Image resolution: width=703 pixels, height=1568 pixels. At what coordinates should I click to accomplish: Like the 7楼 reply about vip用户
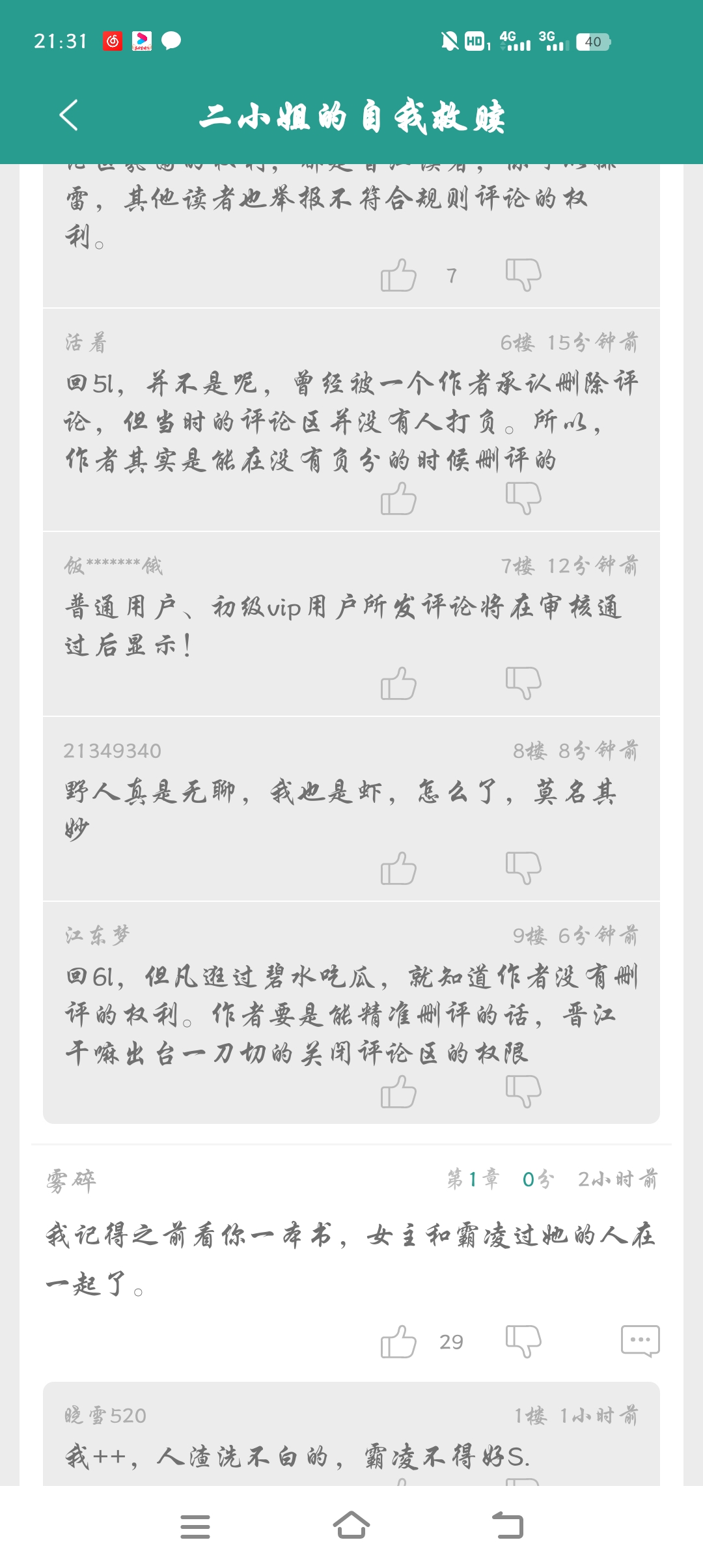pos(398,684)
